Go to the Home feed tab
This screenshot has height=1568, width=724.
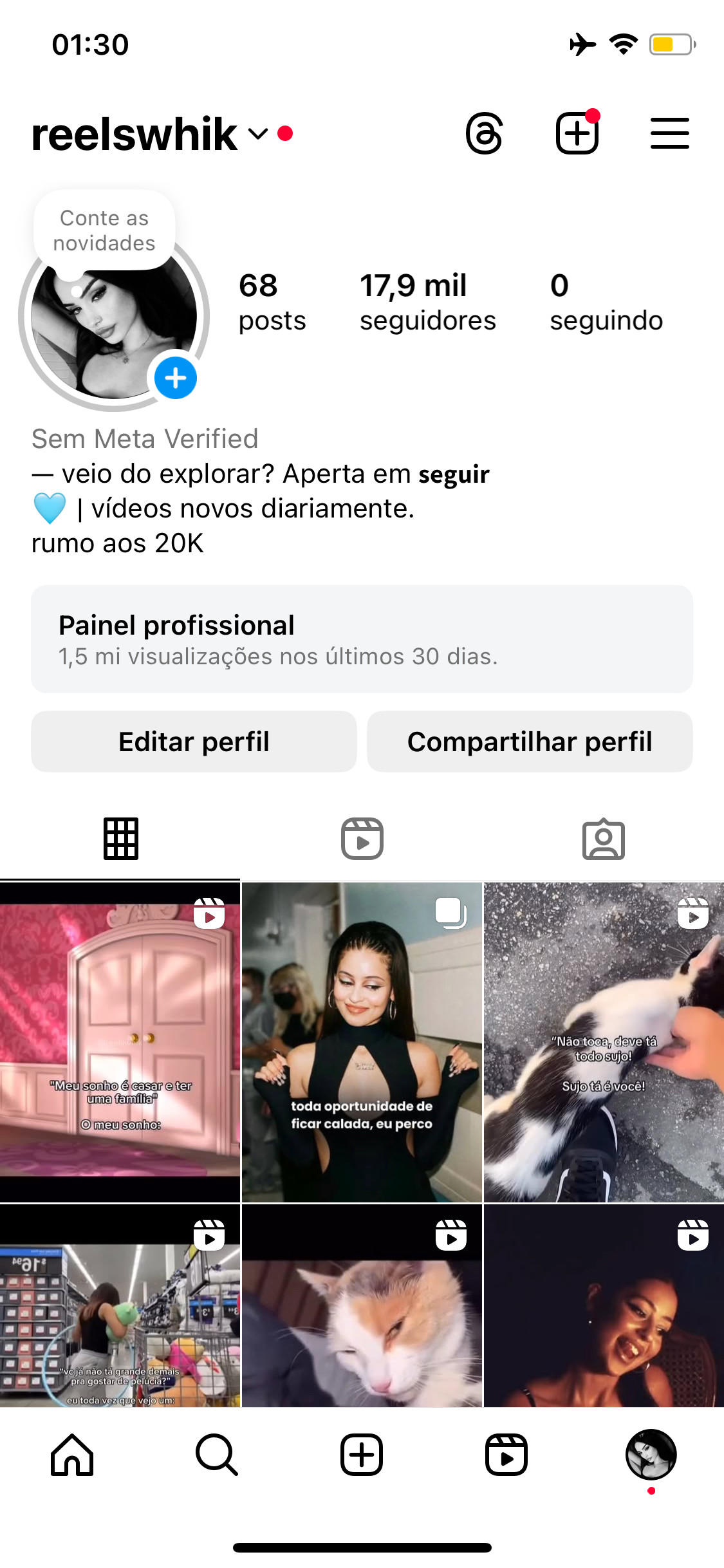72,1455
